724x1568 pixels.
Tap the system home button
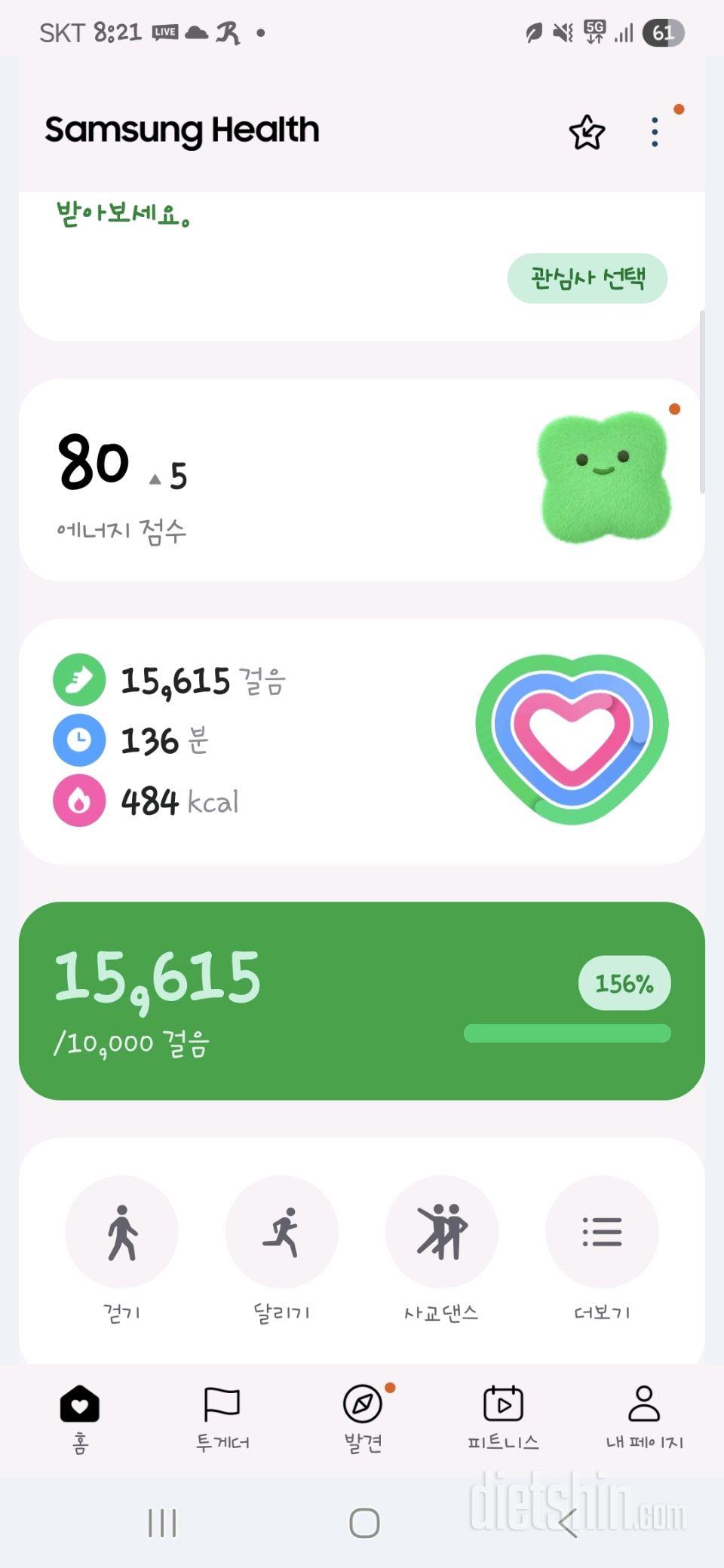pyautogui.click(x=364, y=1523)
